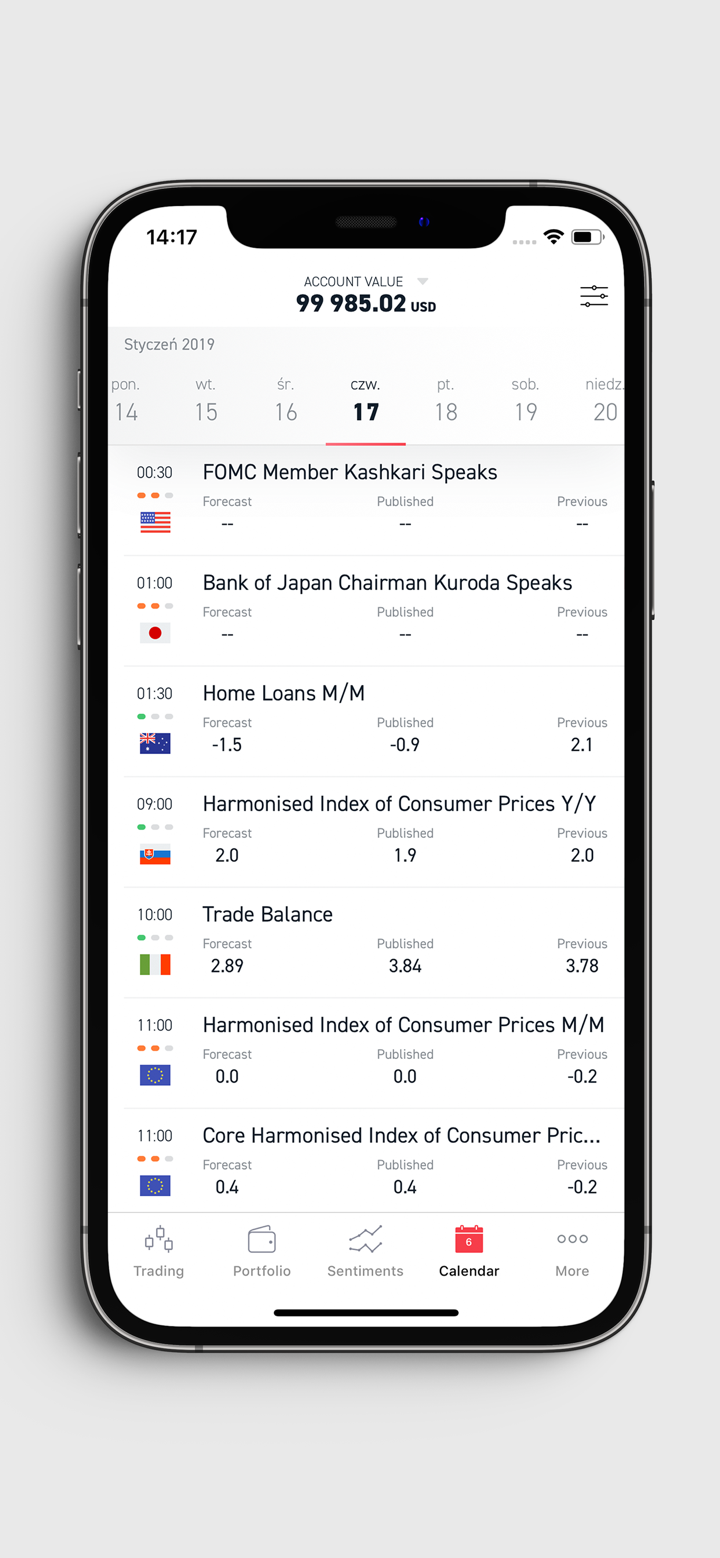The width and height of the screenshot is (720, 1558).
Task: Select Wednesday 16 in the date strip
Action: click(x=286, y=400)
